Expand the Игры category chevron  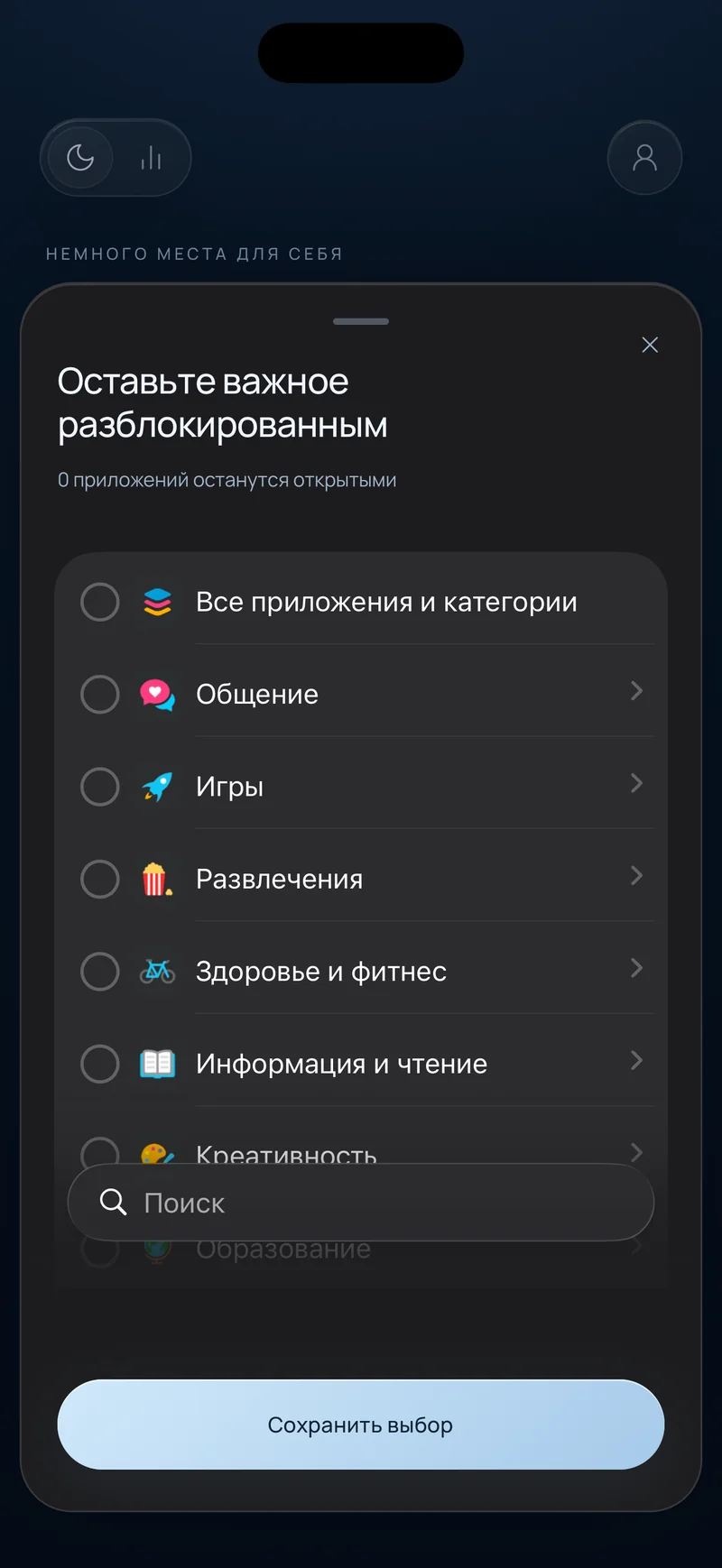[636, 783]
